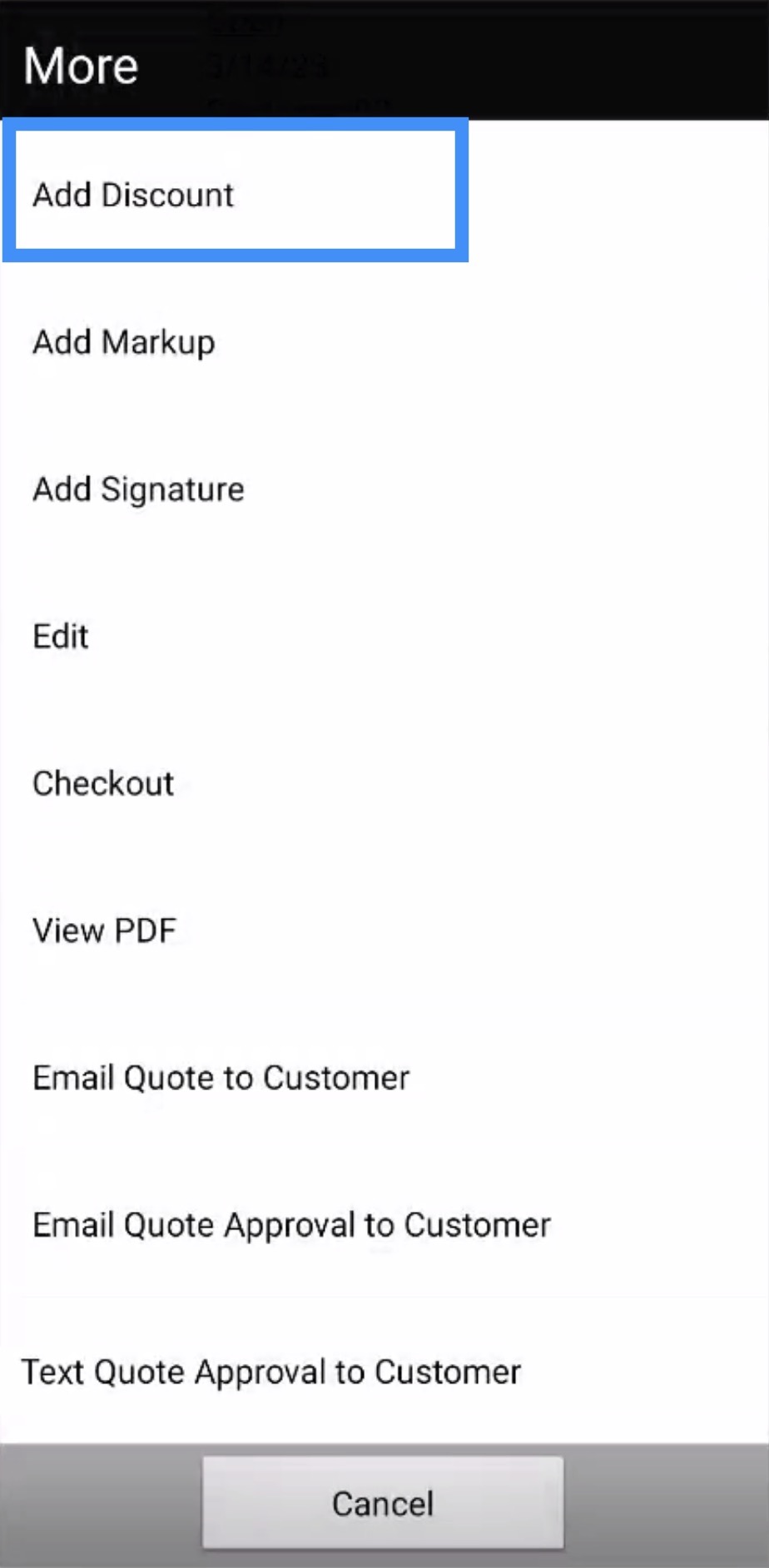
Task: Open View PDF
Action: click(x=104, y=930)
